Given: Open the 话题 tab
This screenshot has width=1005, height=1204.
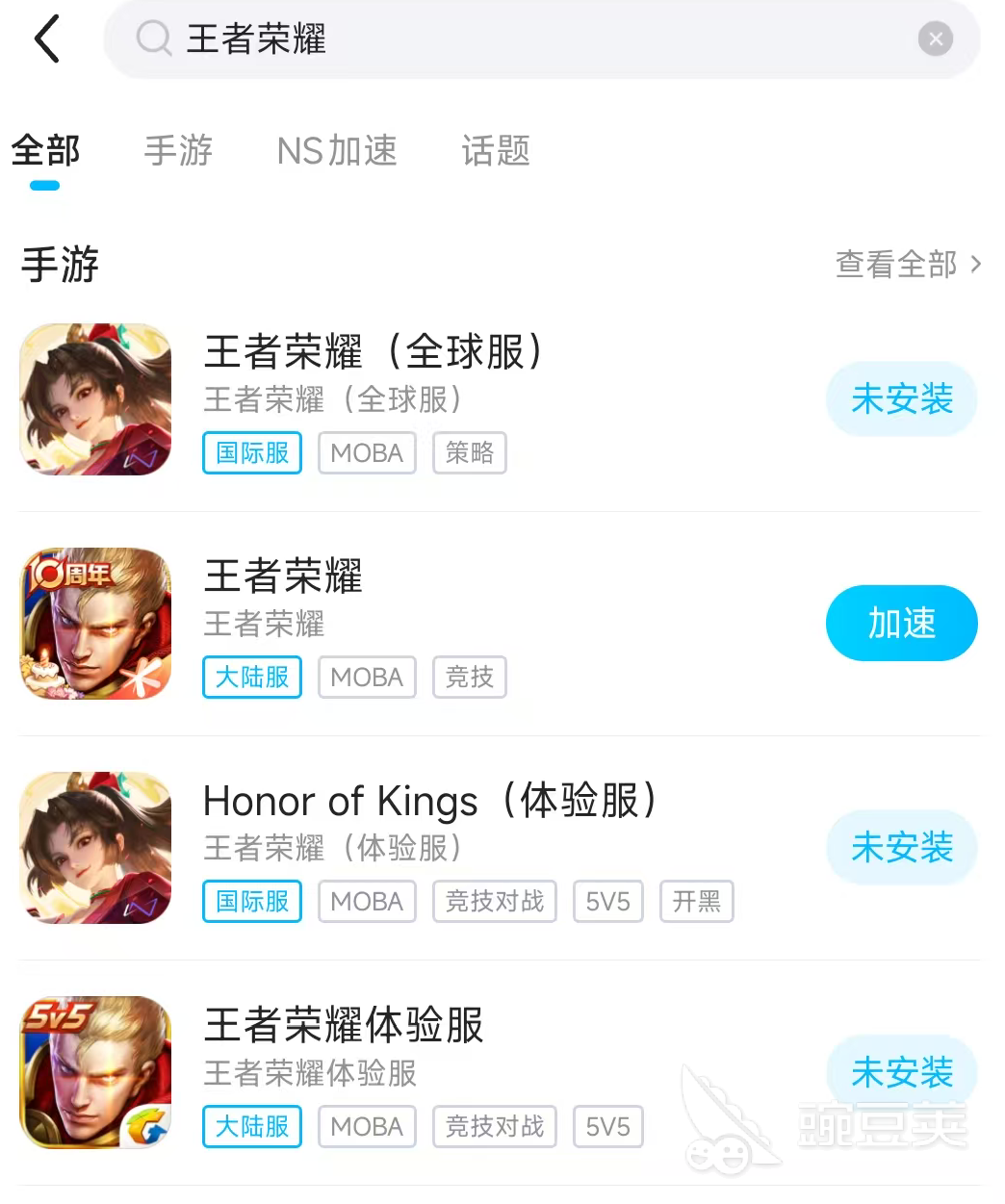Looking at the screenshot, I should (496, 151).
